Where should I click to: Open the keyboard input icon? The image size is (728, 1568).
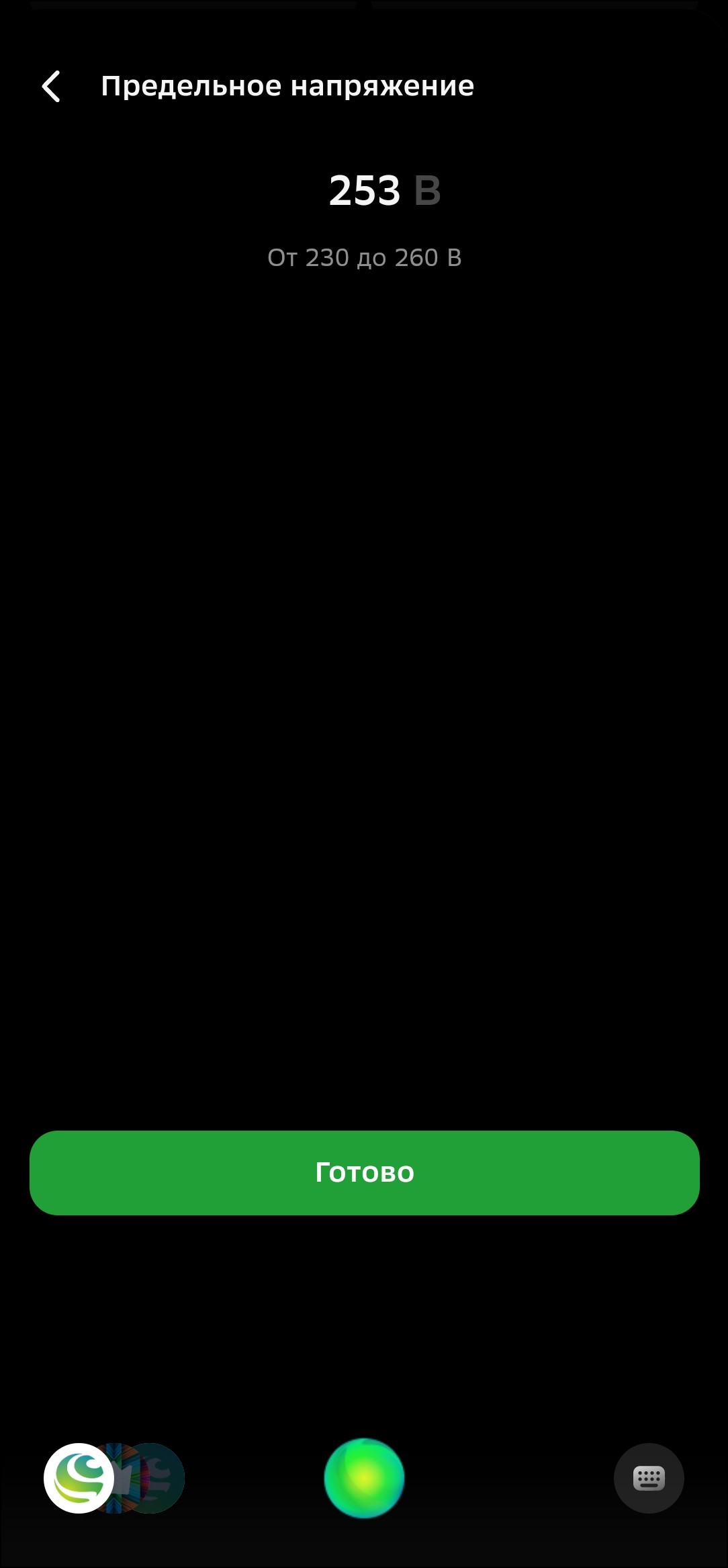pyautogui.click(x=648, y=1478)
